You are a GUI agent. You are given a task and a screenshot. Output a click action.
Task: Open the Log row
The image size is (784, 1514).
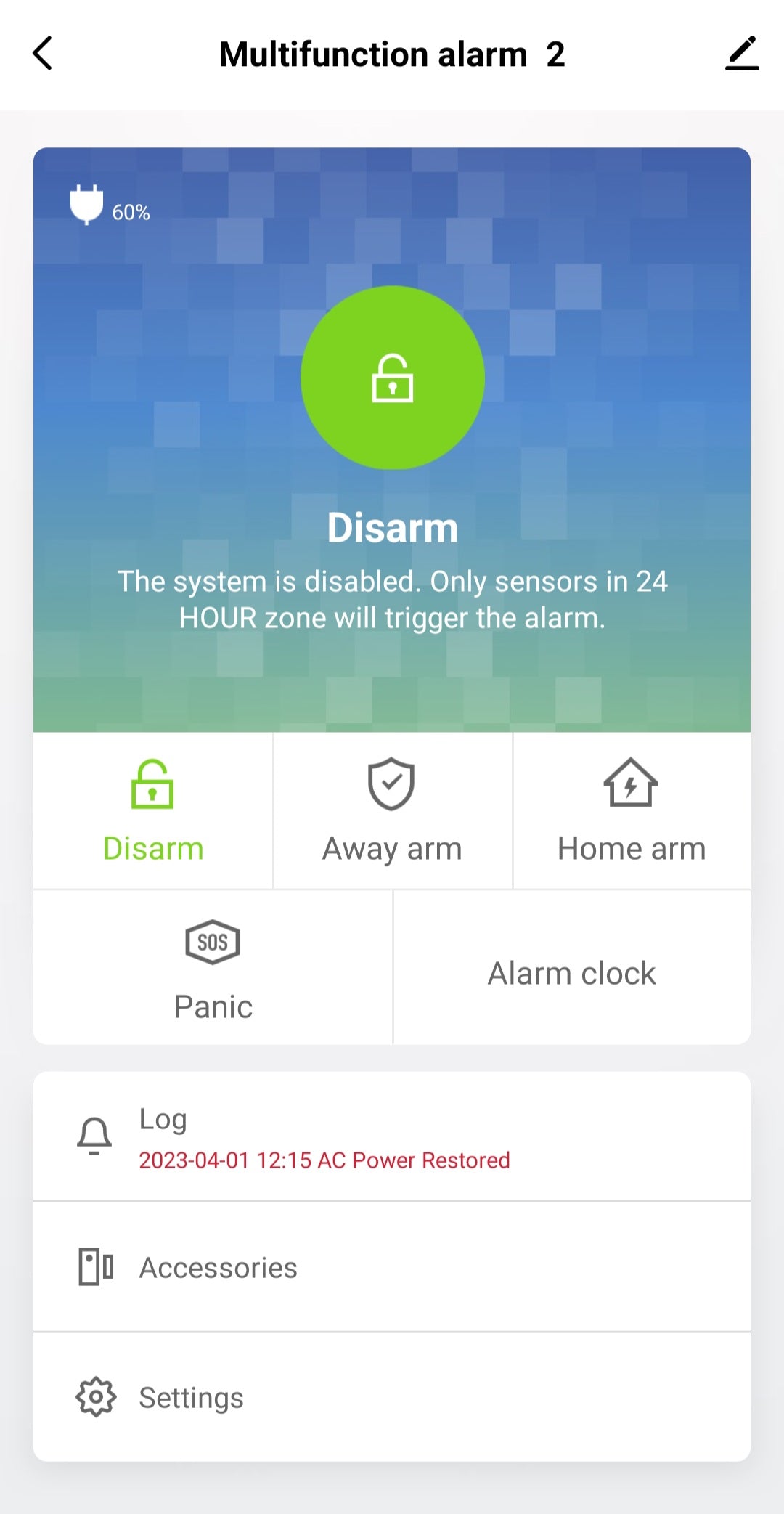pyautogui.click(x=392, y=1137)
